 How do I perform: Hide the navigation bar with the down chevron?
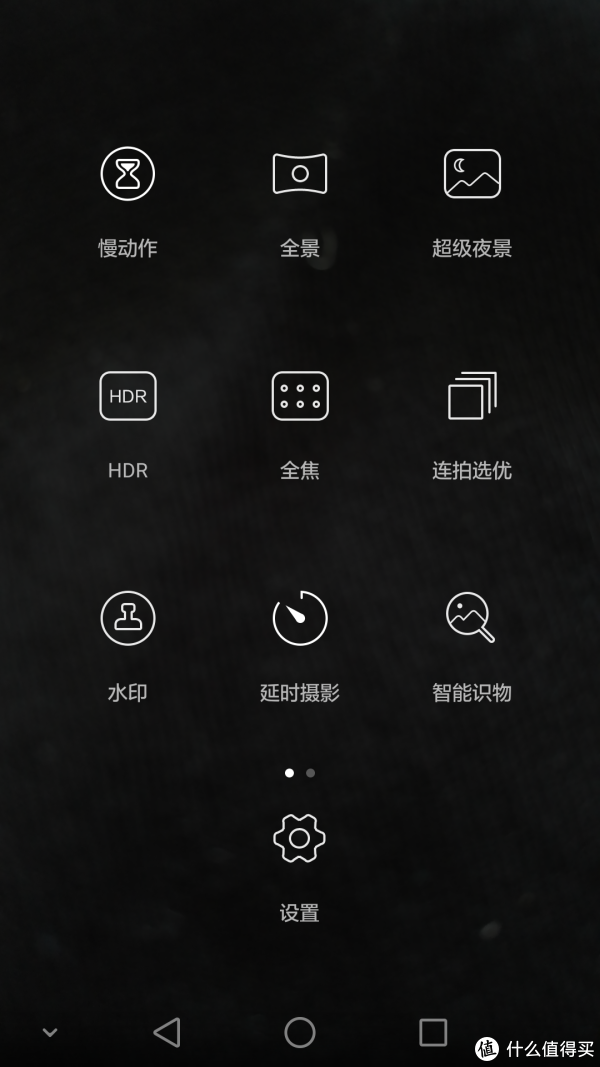click(49, 1033)
